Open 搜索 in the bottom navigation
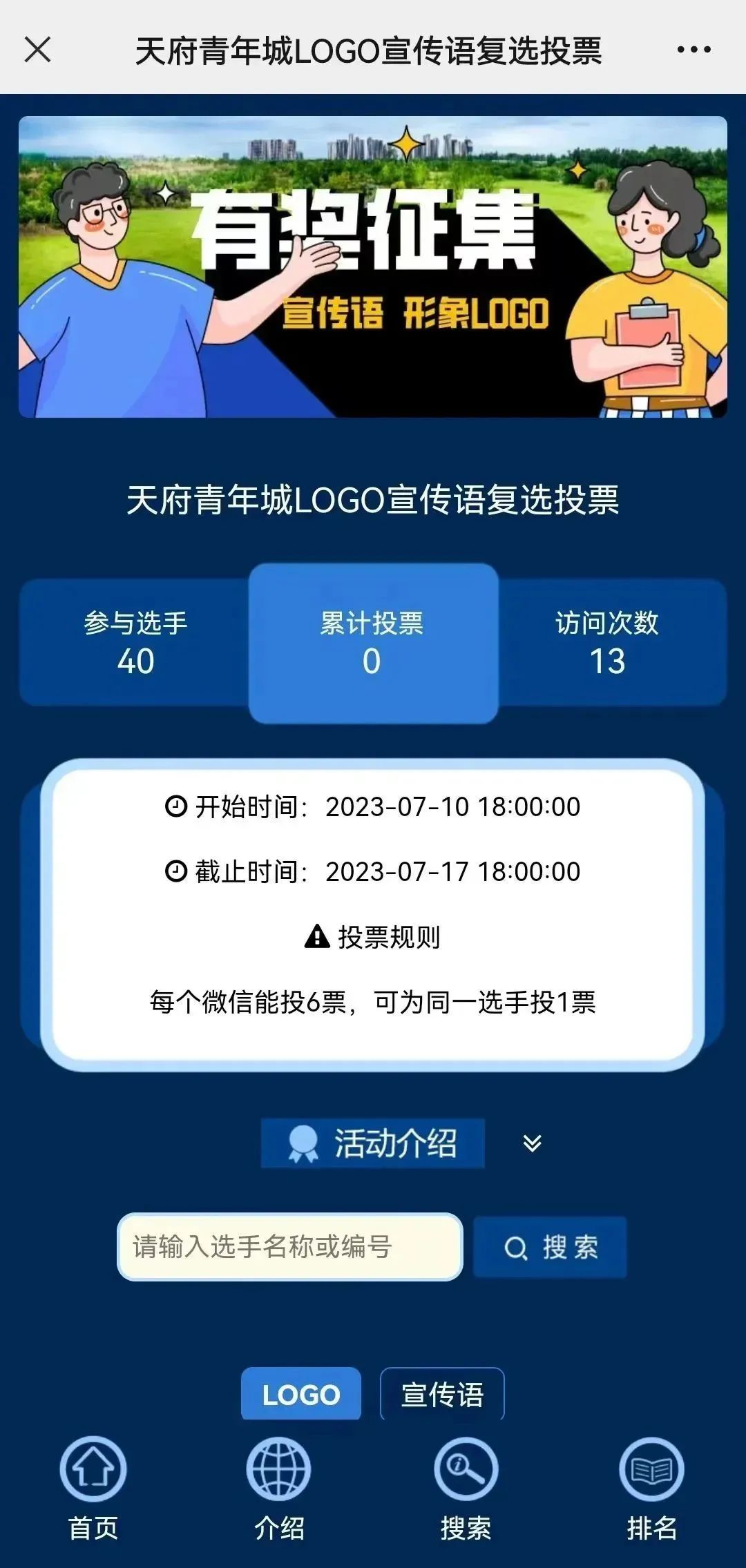Screen dimensions: 746x1568 pos(466,1488)
